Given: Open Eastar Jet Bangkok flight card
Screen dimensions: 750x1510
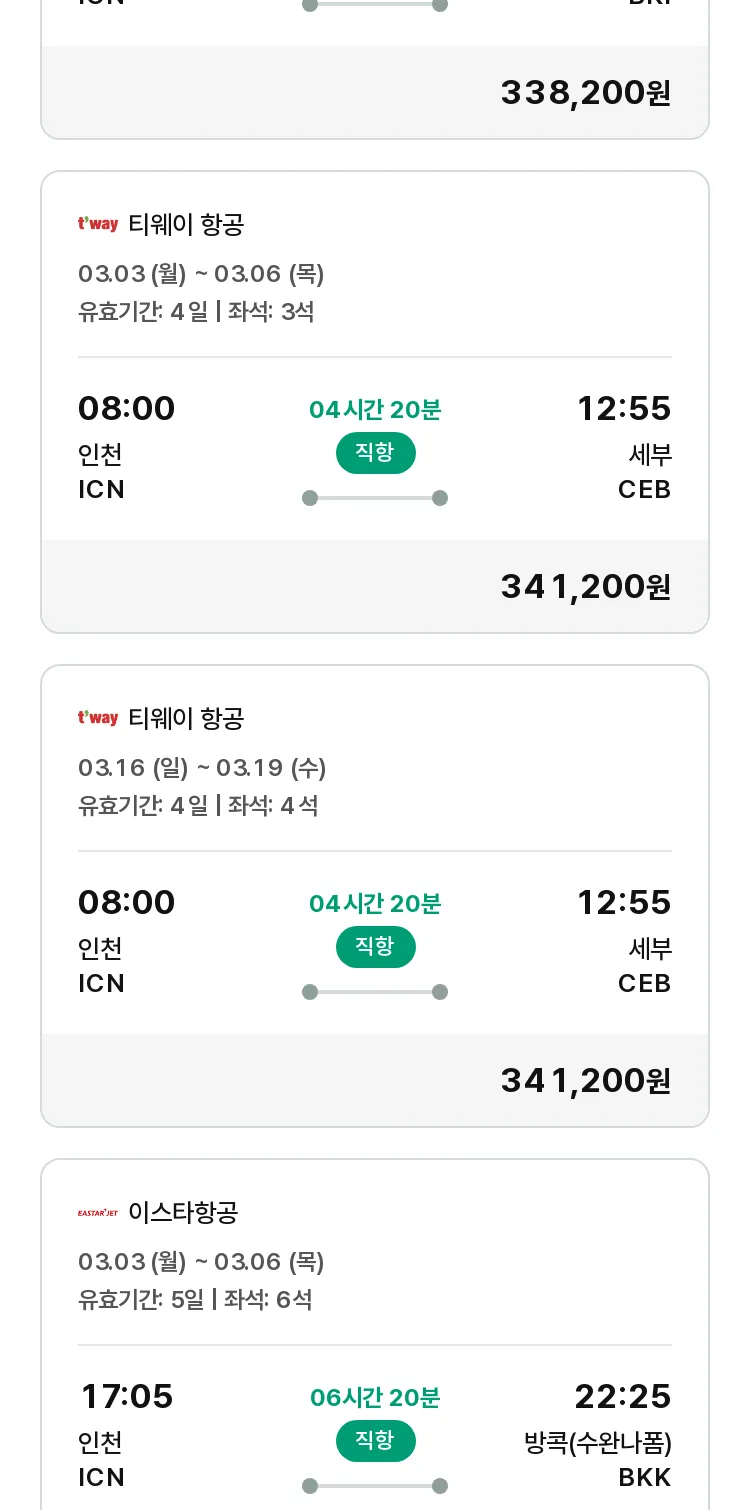Looking at the screenshot, I should [375, 1334].
